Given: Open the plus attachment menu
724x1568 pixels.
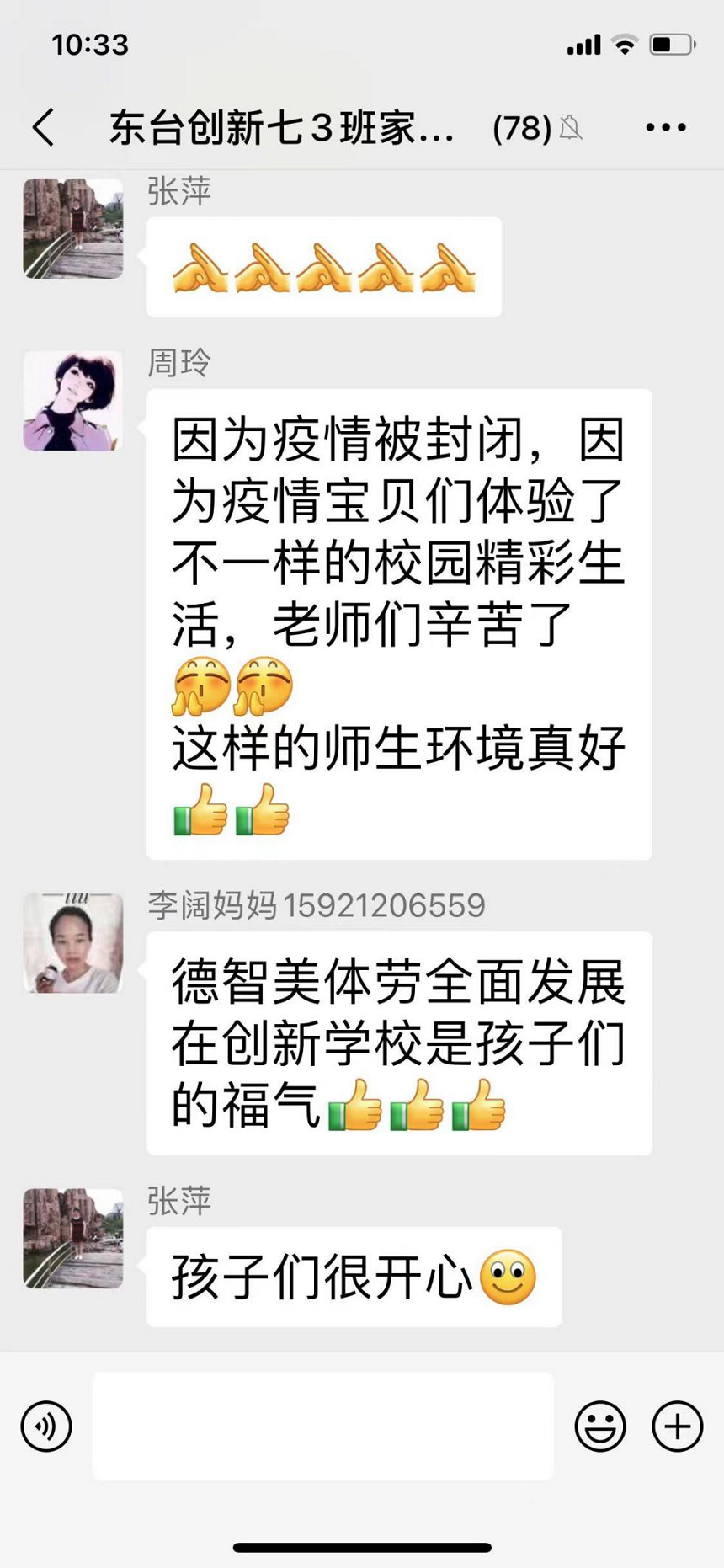Looking at the screenshot, I should click(x=677, y=1427).
